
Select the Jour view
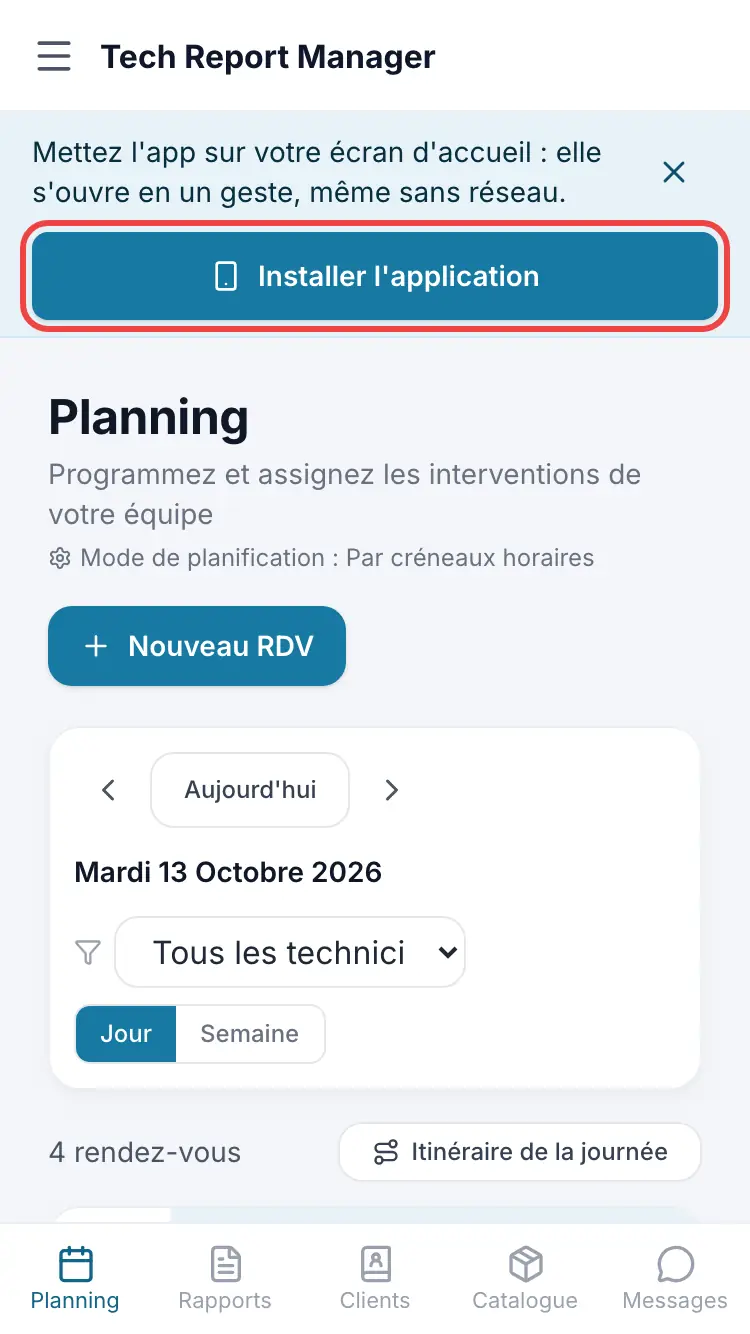point(126,1033)
